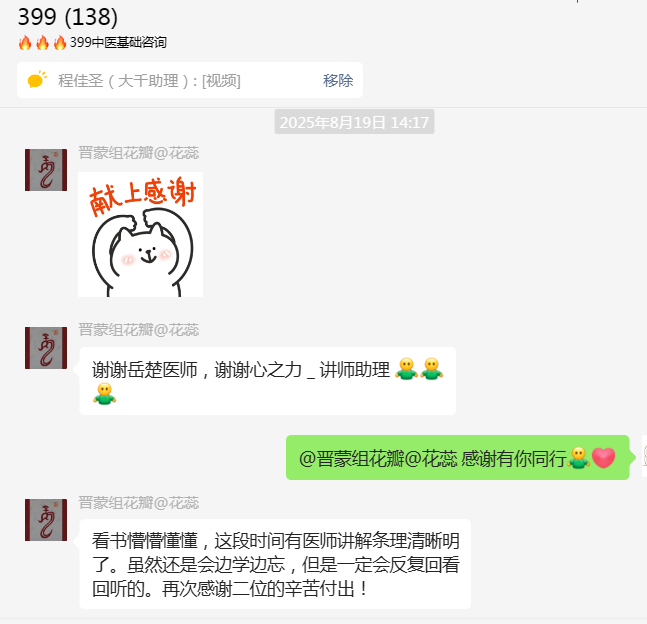647x624 pixels.
Task: Tap 移除 to remove the pinned message
Action: point(337,81)
